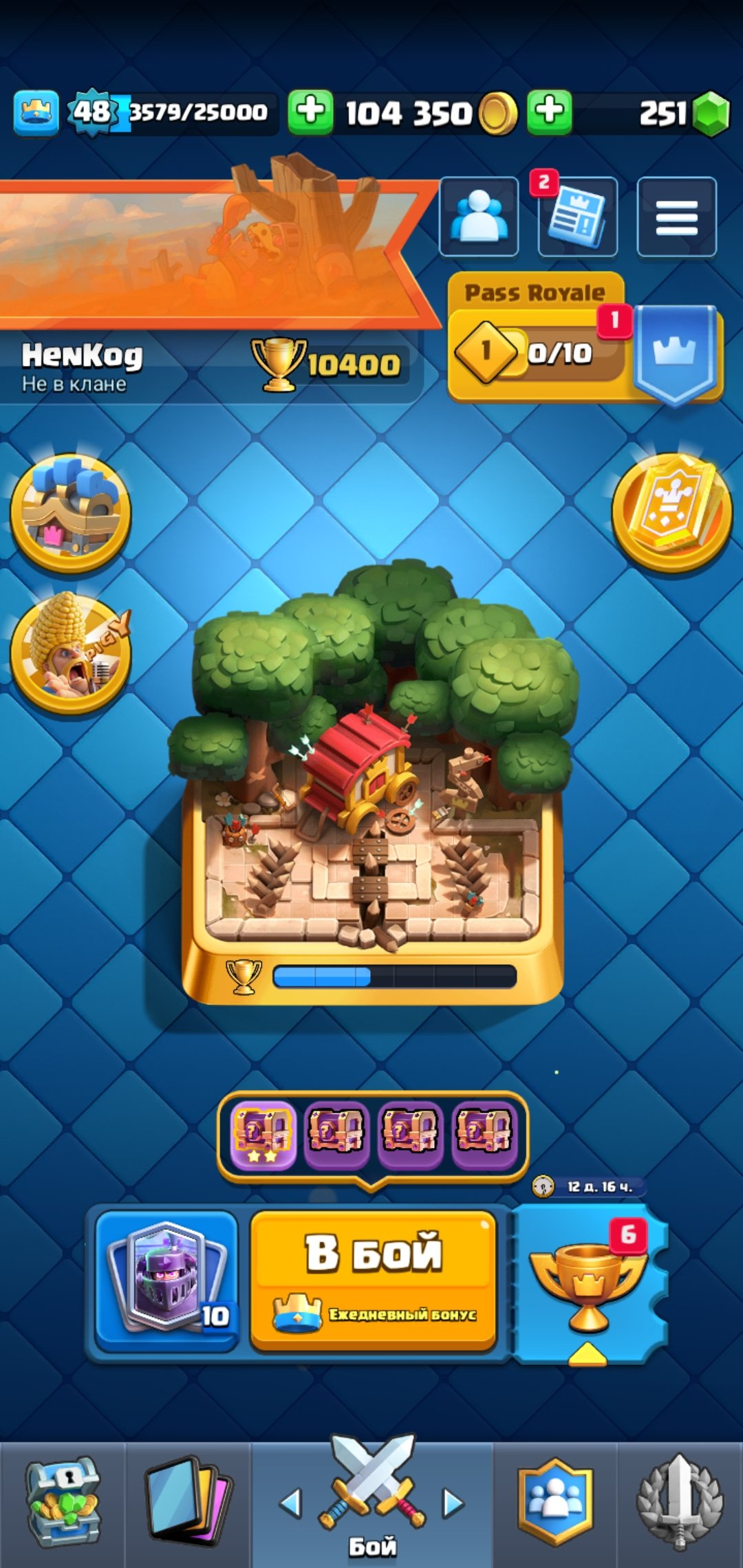
Task: Add more gold with the plus button
Action: 310,111
